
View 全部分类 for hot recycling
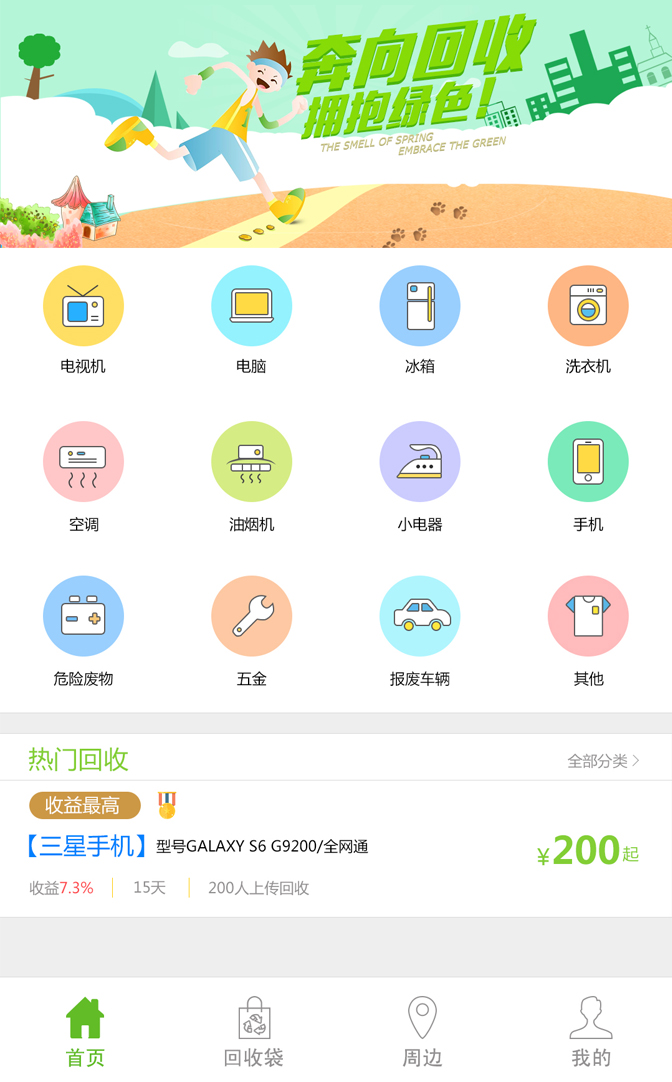pyautogui.click(x=603, y=761)
